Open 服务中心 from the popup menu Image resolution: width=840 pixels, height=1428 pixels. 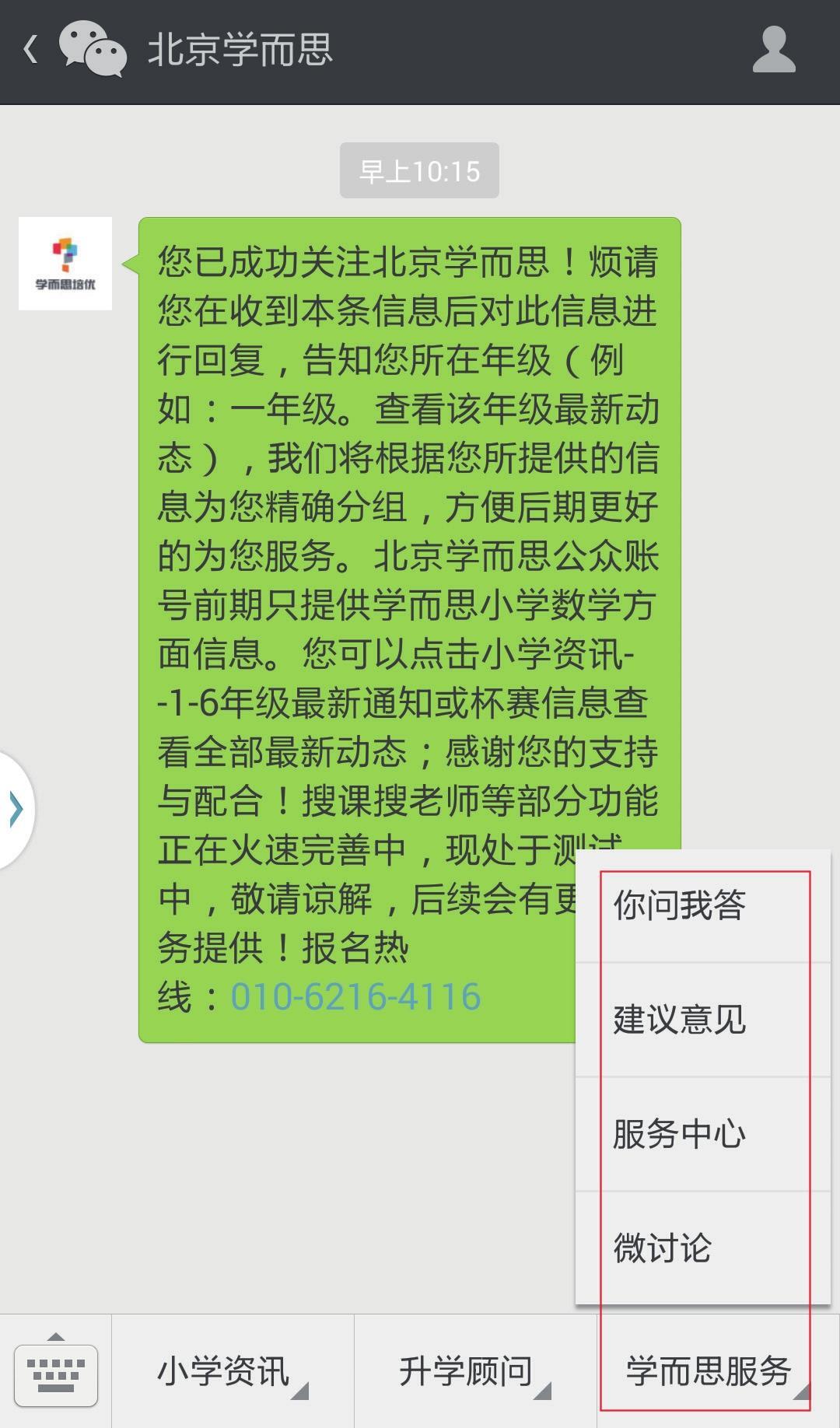pos(703,1134)
